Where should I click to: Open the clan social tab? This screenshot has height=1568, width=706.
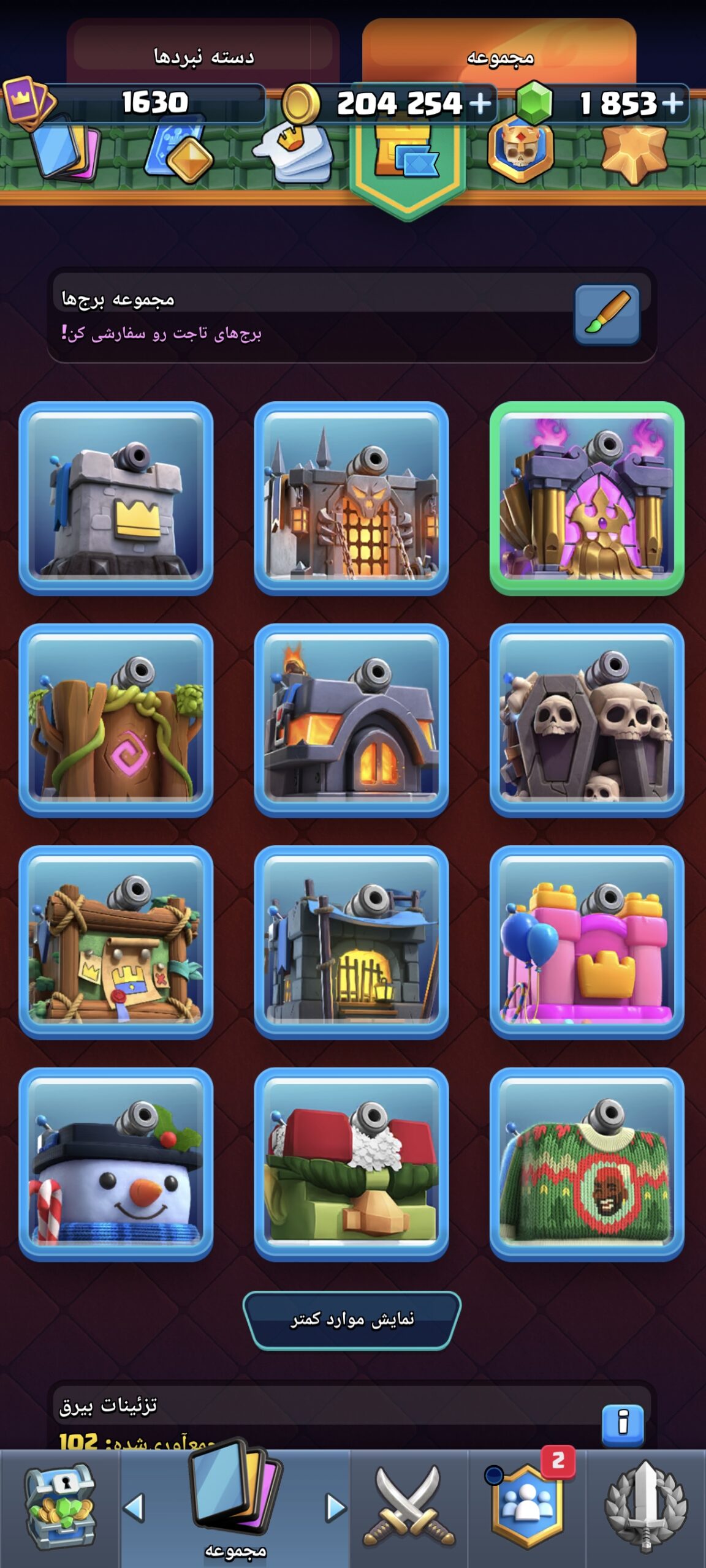pyautogui.click(x=528, y=1507)
